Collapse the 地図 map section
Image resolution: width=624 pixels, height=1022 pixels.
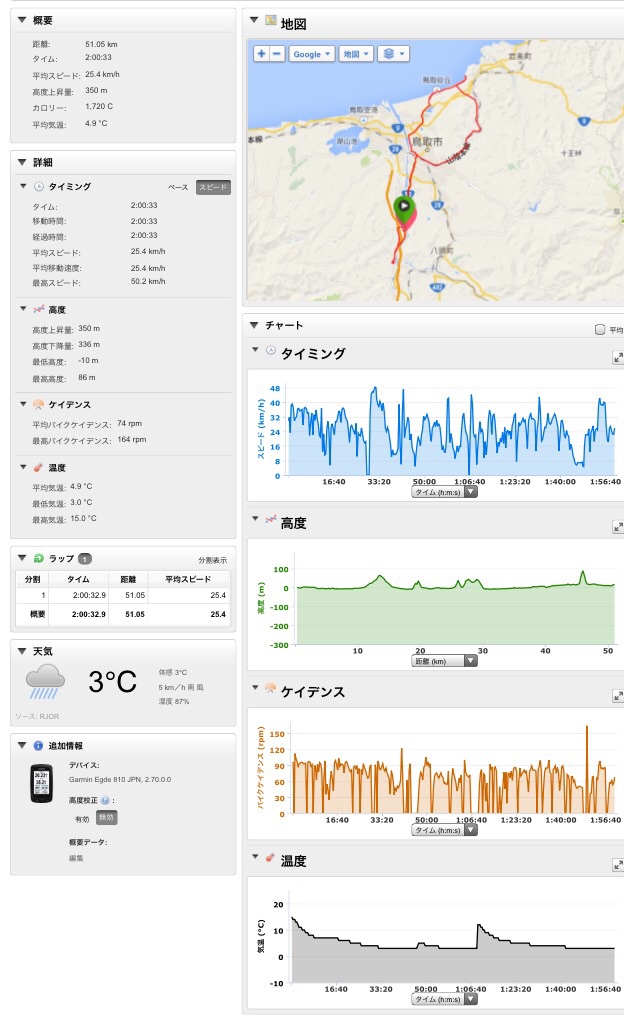tap(254, 20)
